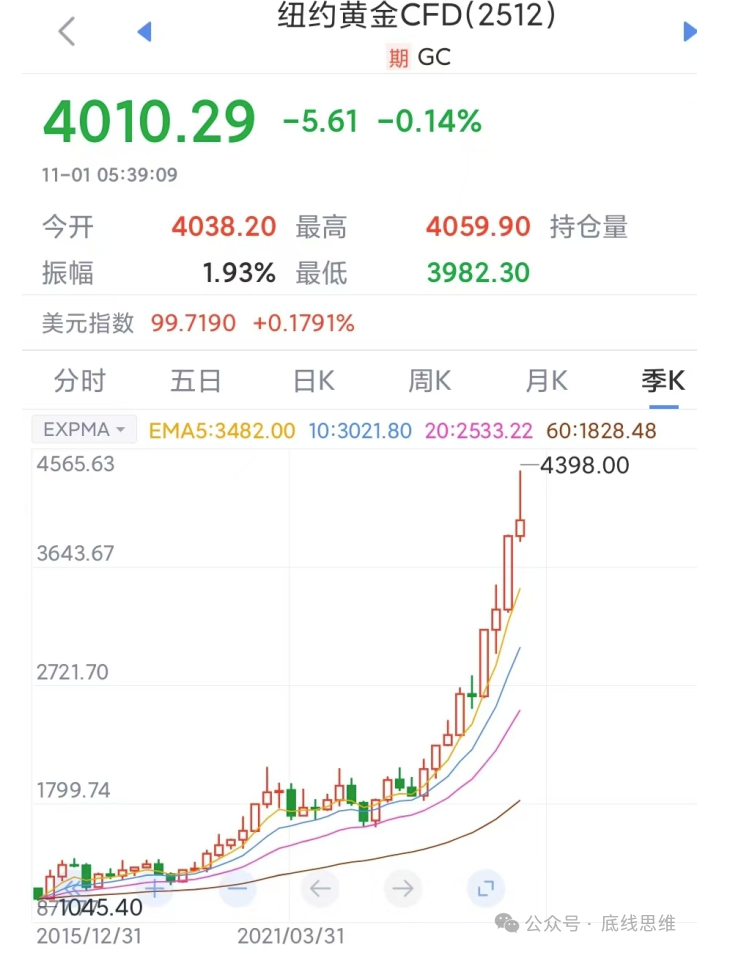Expand the EXPMA indicator dropdown

click(x=84, y=430)
